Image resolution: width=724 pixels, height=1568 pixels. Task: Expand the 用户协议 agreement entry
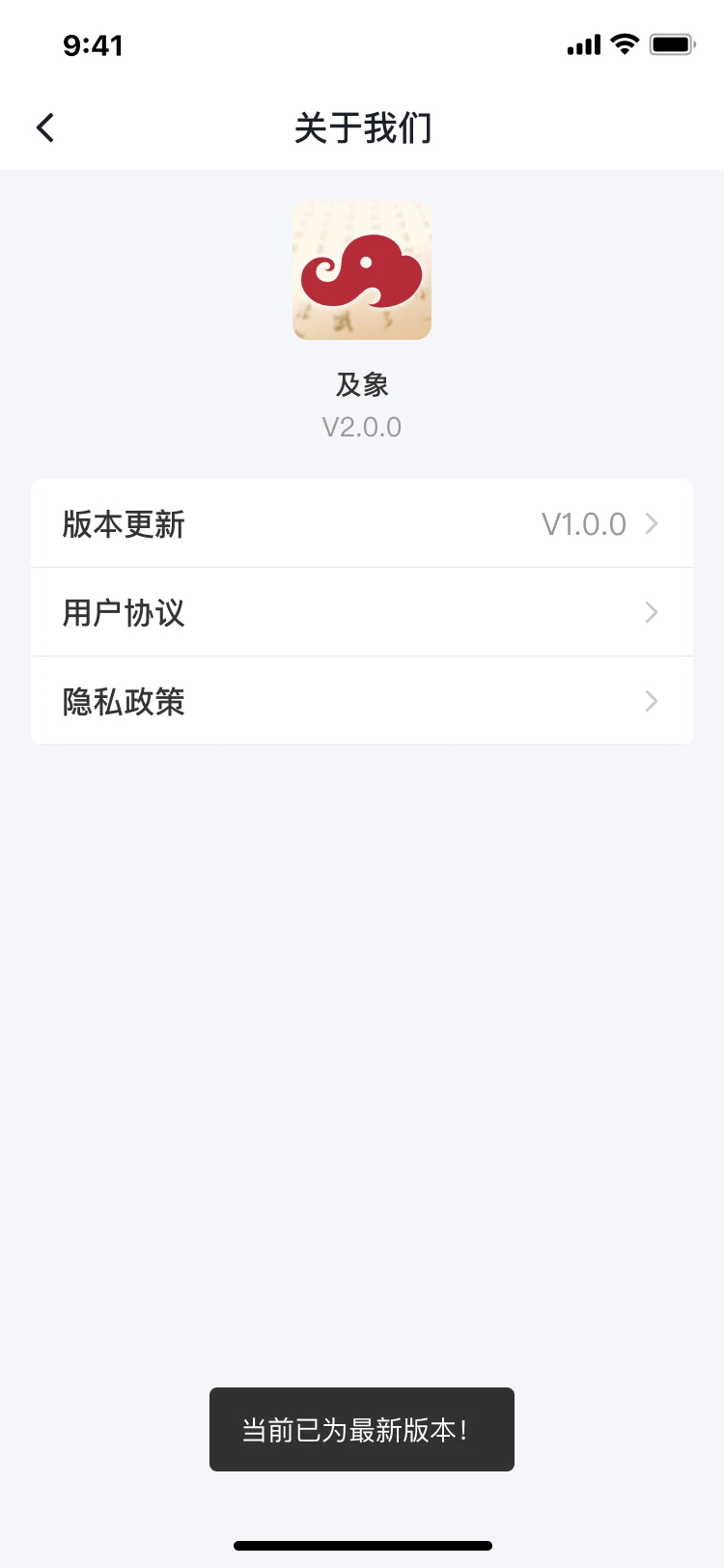pyautogui.click(x=362, y=612)
